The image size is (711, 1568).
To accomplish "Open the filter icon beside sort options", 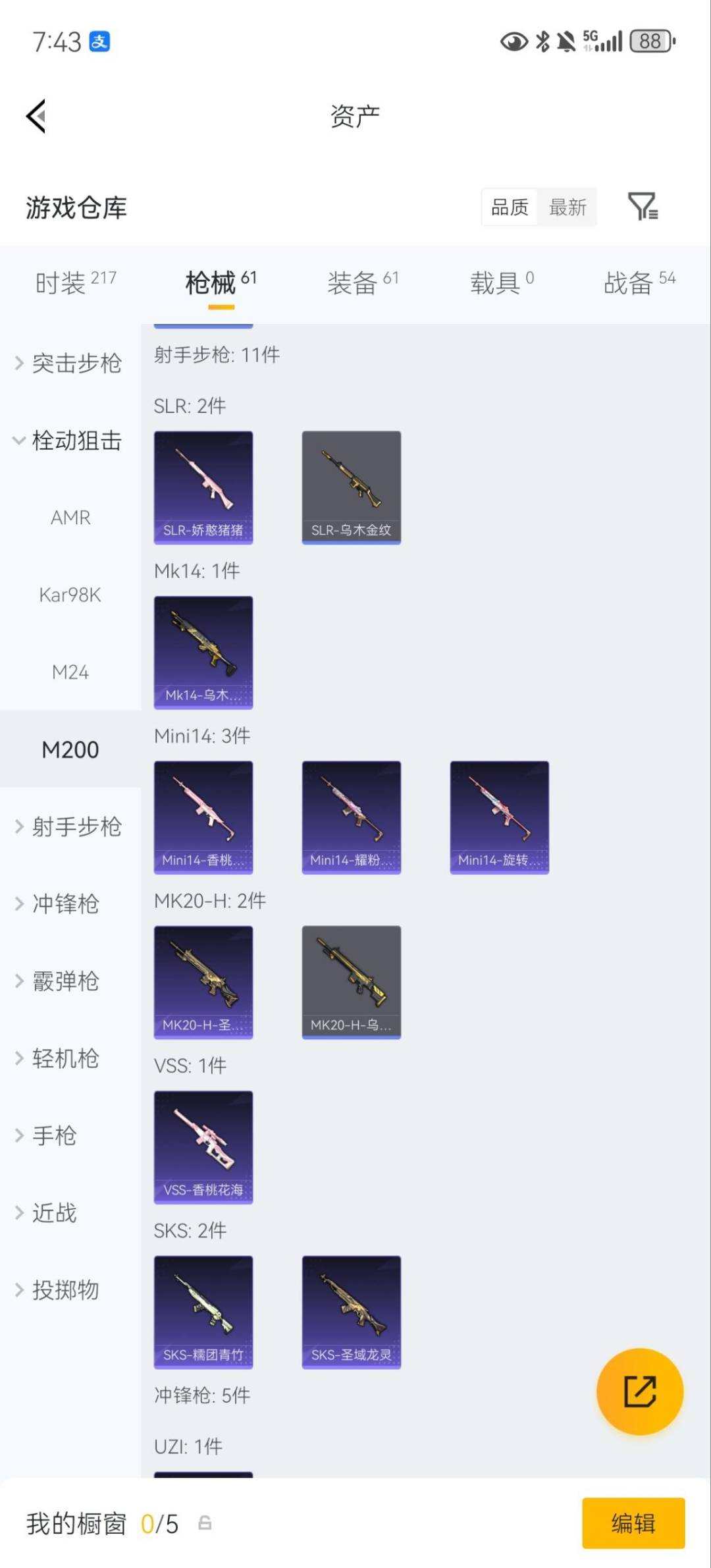I will pos(643,207).
